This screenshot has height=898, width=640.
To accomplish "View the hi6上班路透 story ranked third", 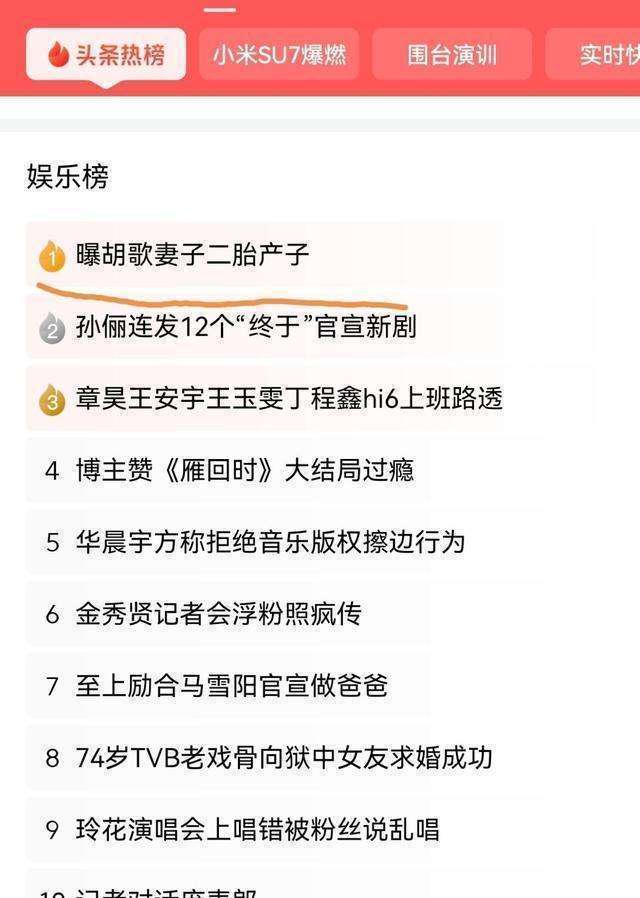I will [288, 399].
